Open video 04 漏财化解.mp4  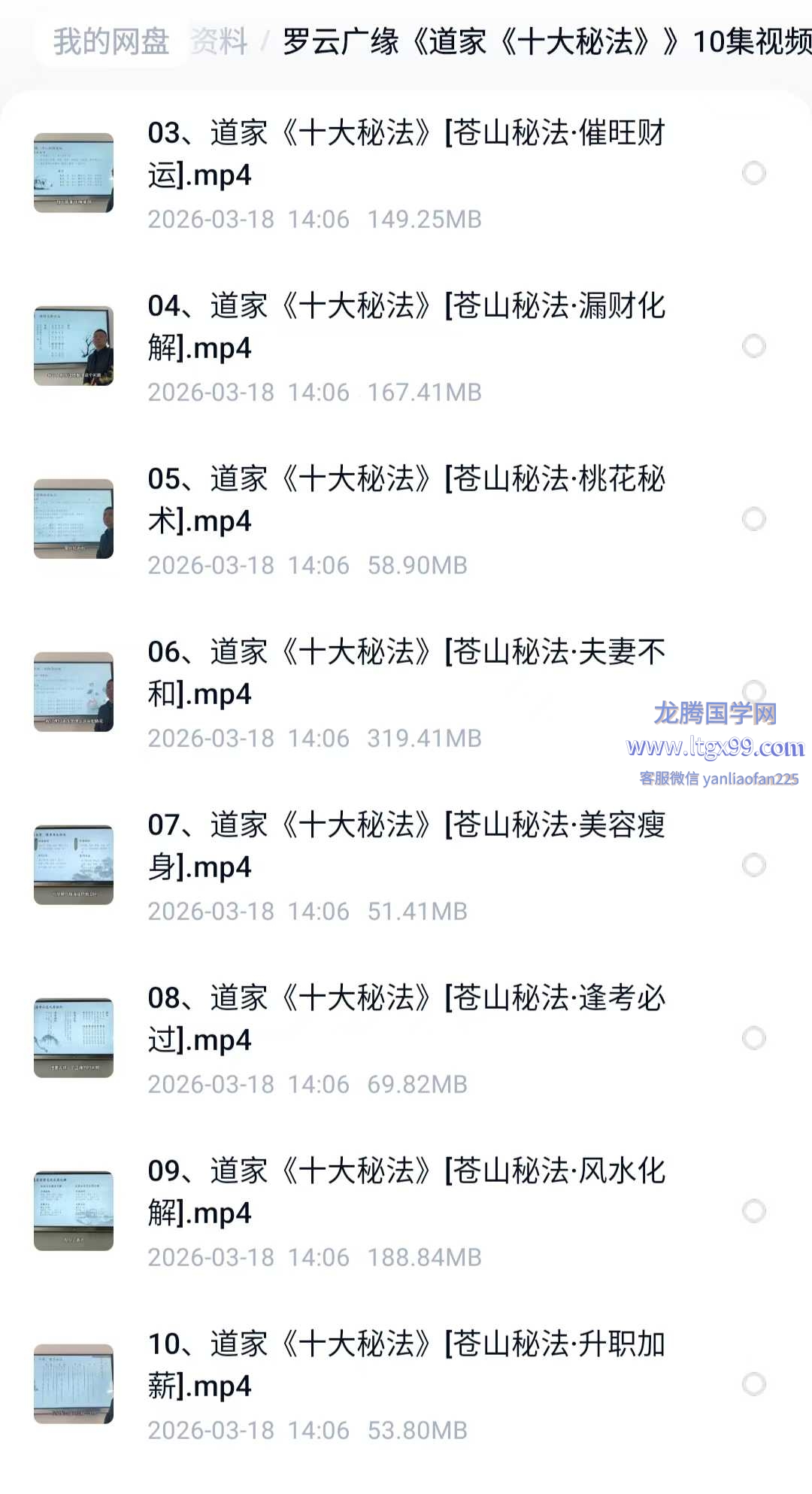click(x=406, y=327)
